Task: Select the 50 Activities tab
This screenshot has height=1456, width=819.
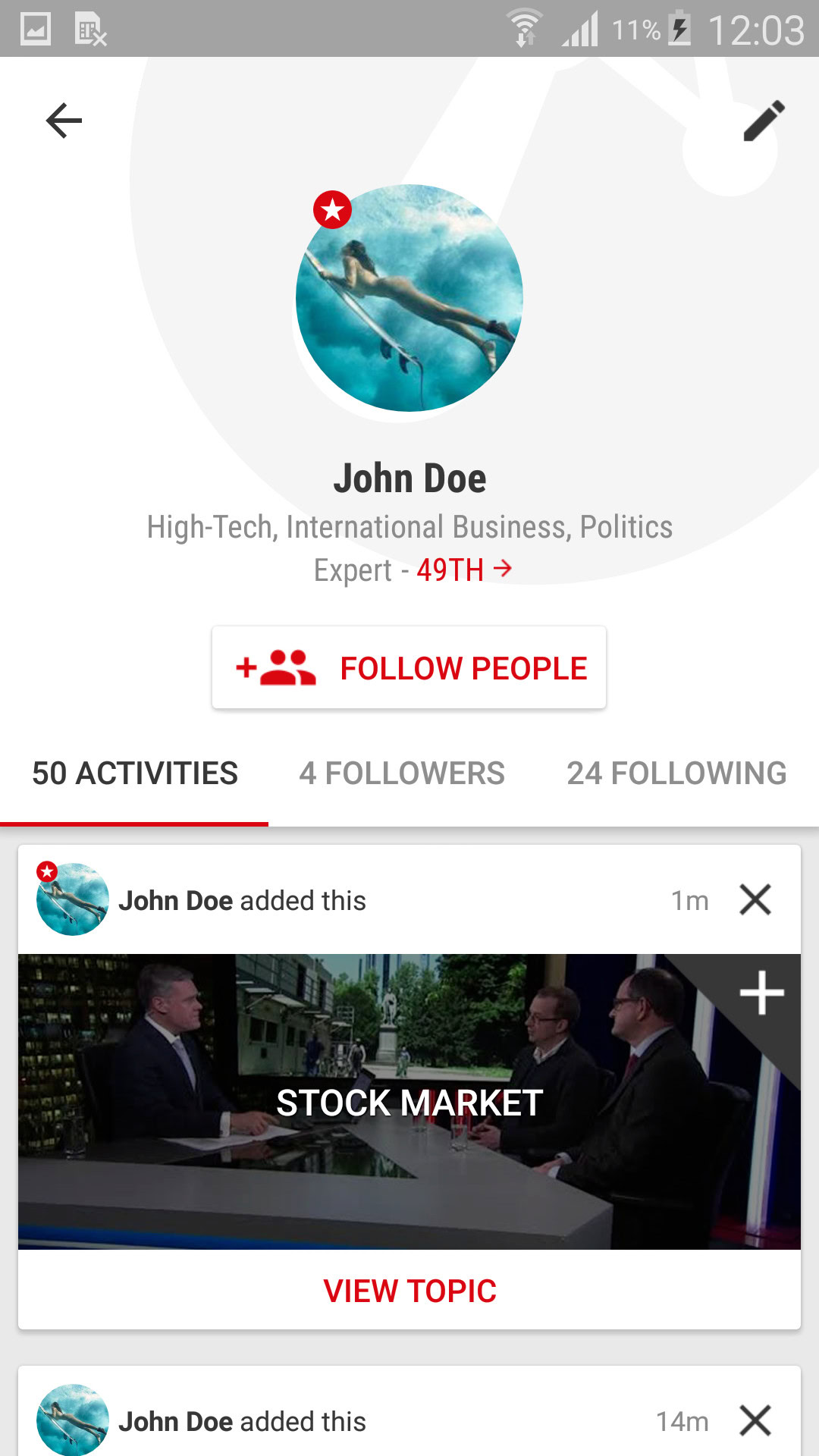Action: [135, 773]
